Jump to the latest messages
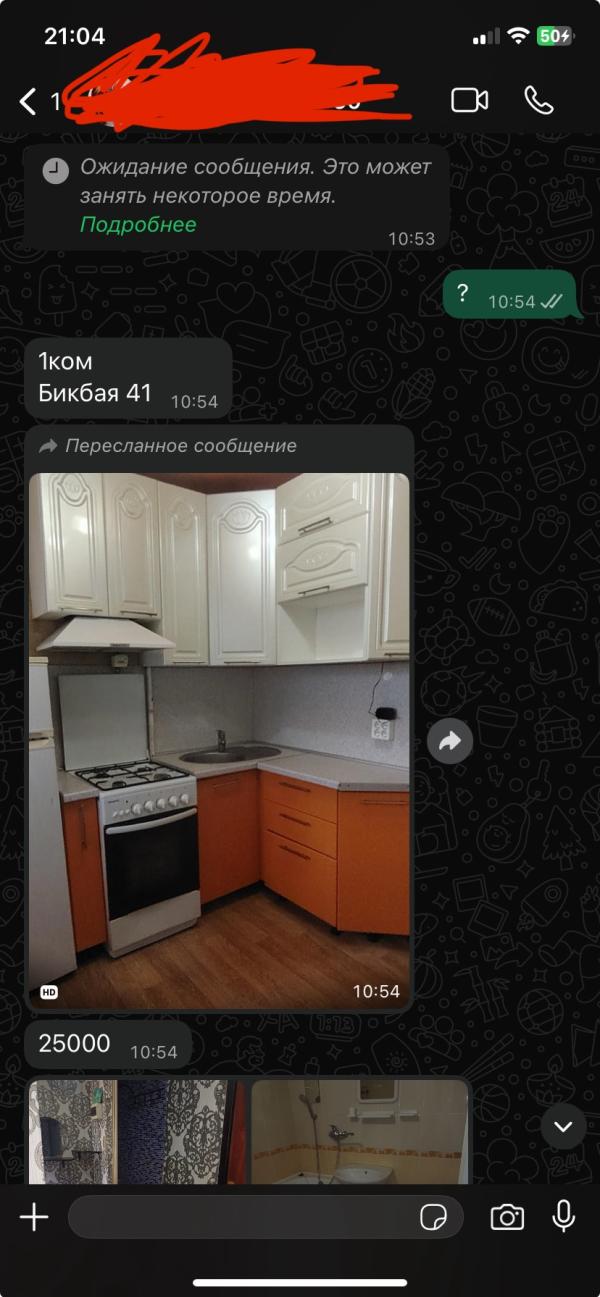Screen dimensions: 600x1297 [x=563, y=1127]
